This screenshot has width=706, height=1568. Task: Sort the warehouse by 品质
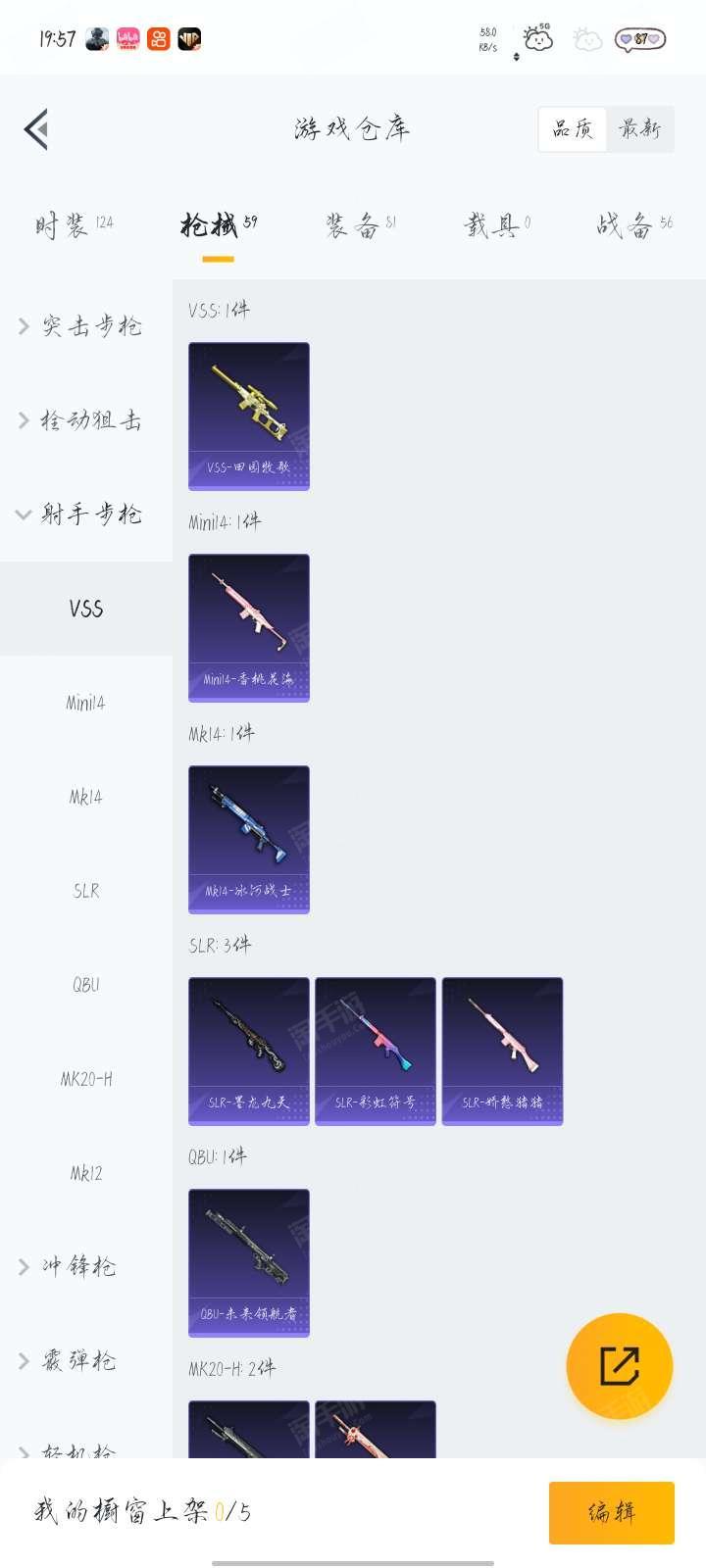tap(573, 128)
